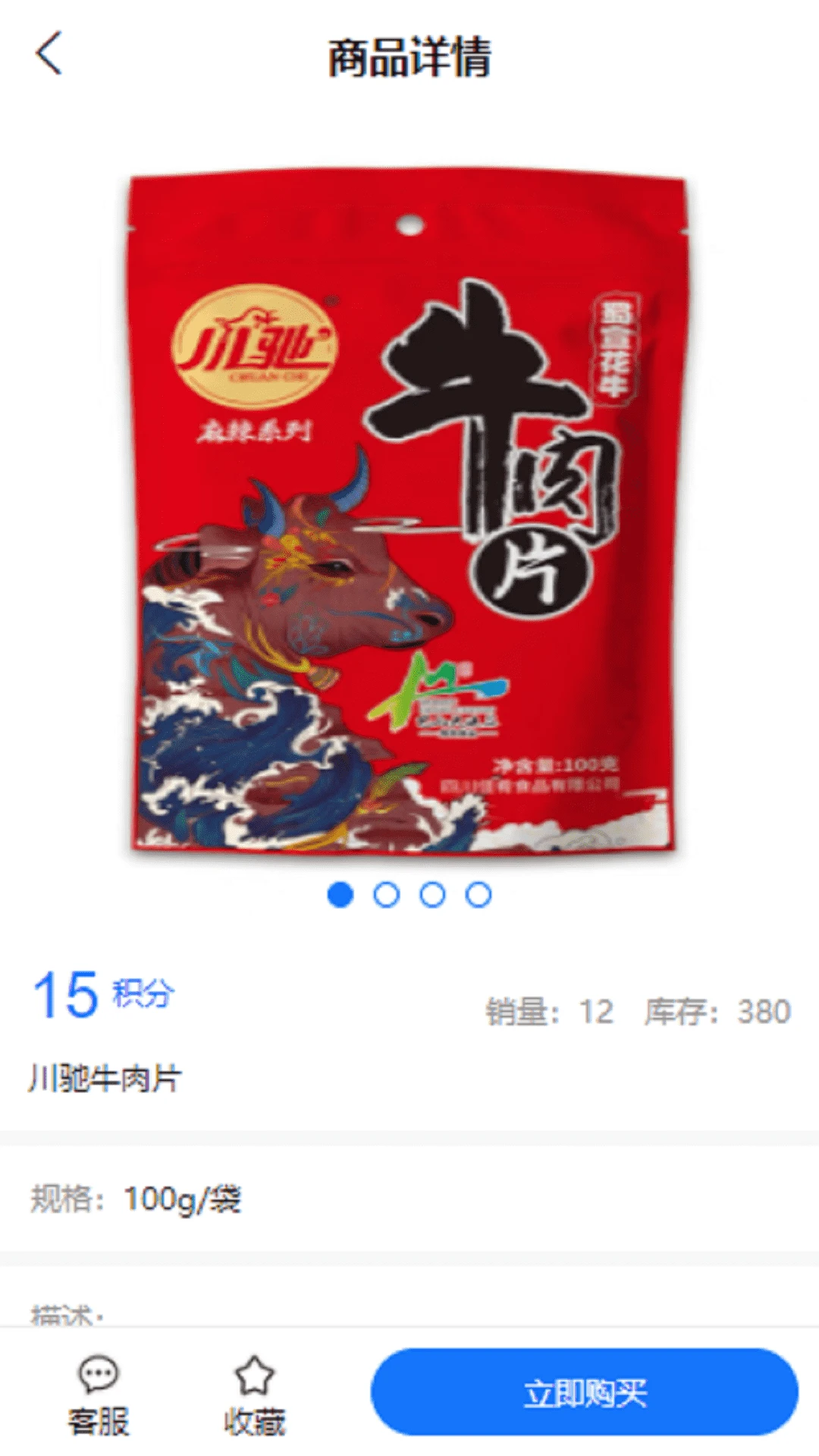Tap 立即购买 to buy now
The height and width of the screenshot is (1456, 819).
[x=584, y=1392]
